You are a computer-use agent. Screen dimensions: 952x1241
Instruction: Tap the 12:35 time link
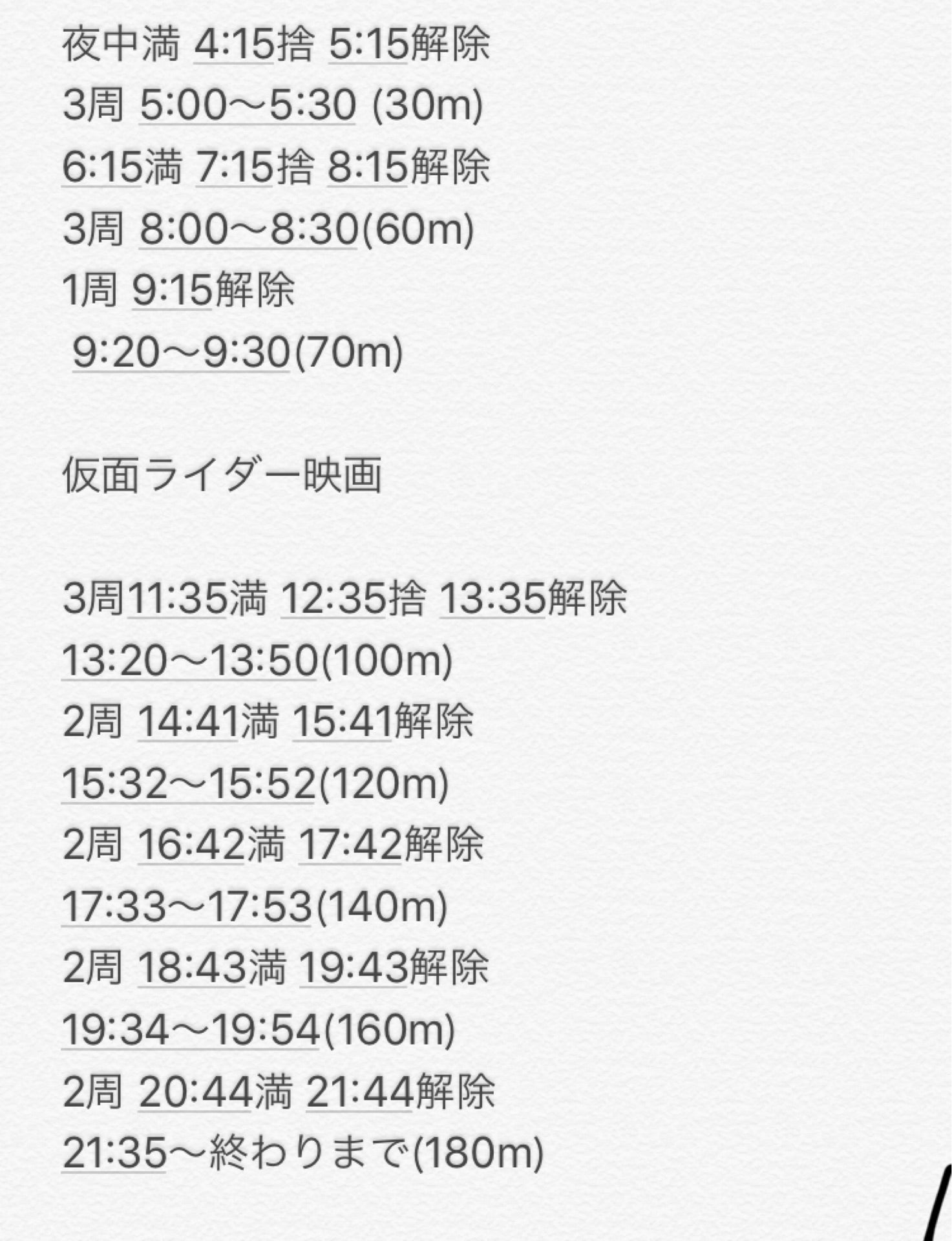point(333,598)
